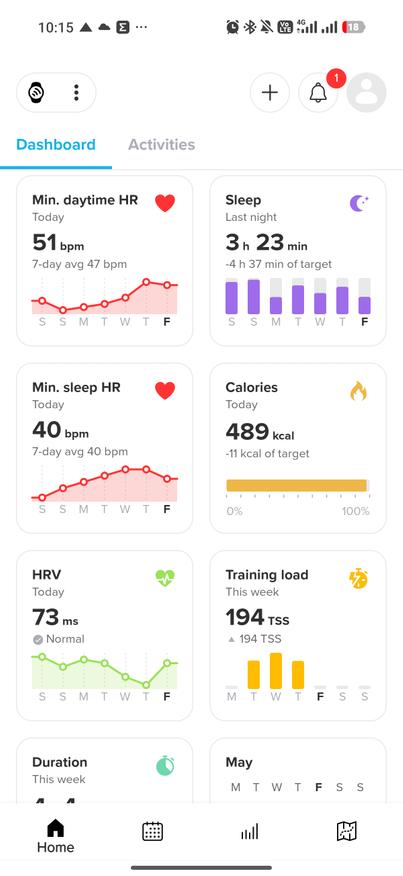Screen dimensions: 403x876
Task: Open the May calendar card
Action: point(298,771)
